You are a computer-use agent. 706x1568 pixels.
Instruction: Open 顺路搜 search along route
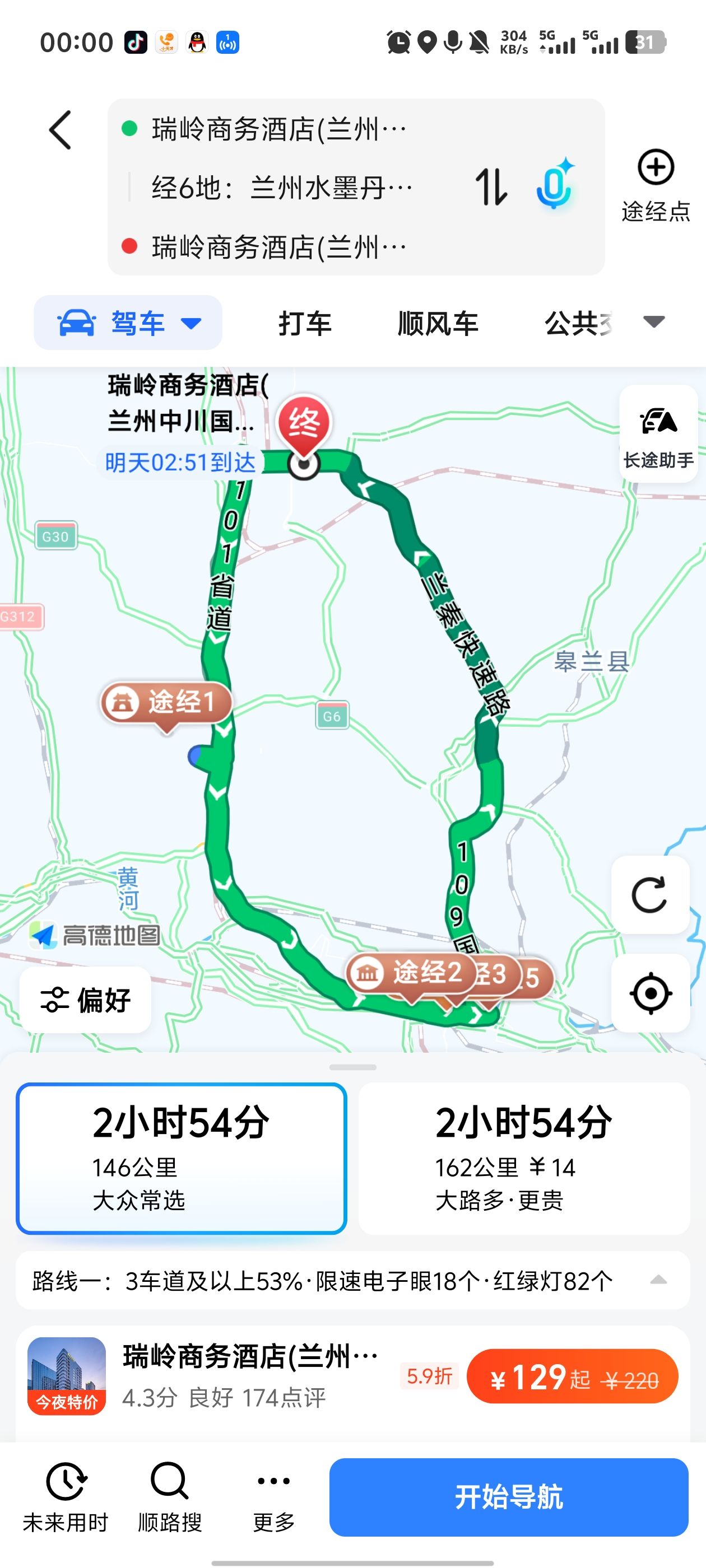click(170, 1496)
